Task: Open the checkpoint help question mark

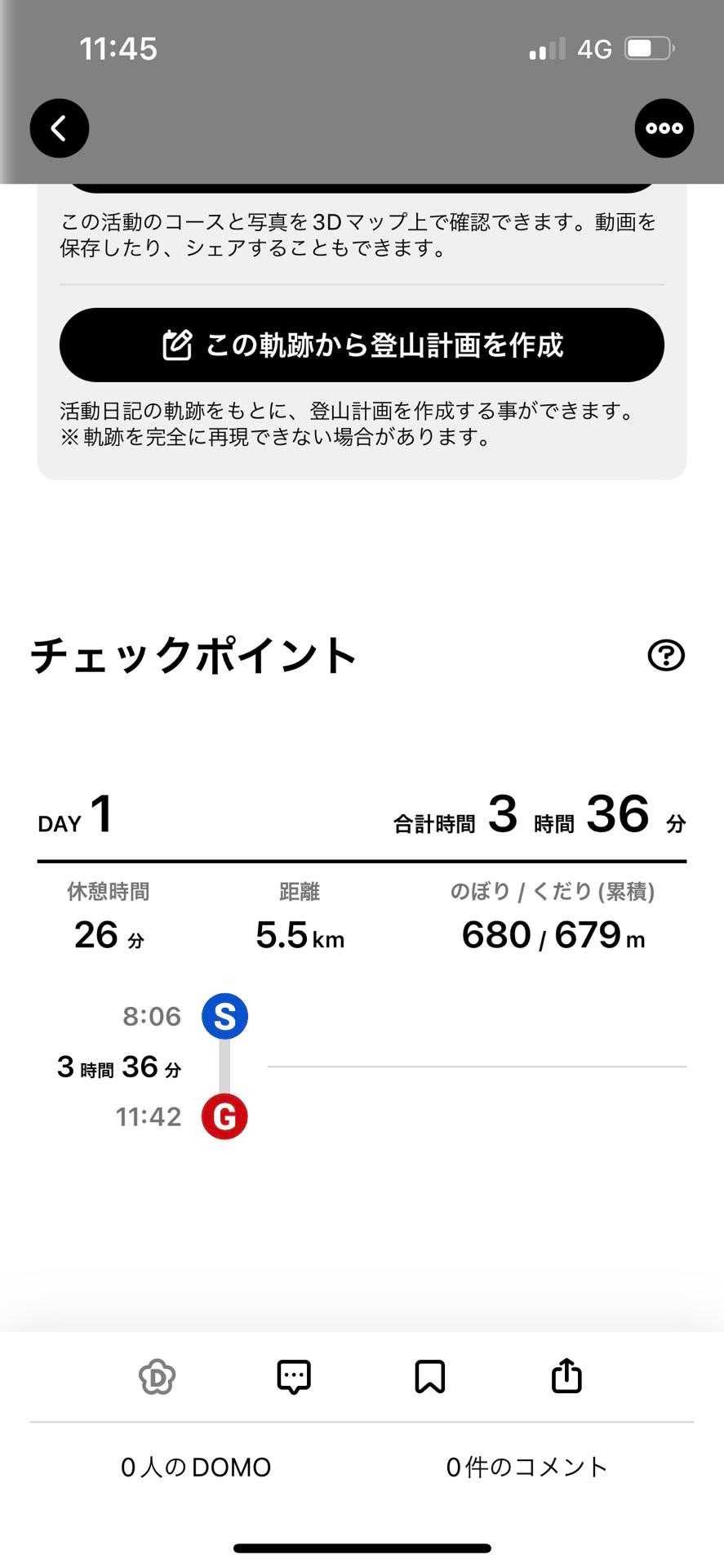Action: (666, 655)
